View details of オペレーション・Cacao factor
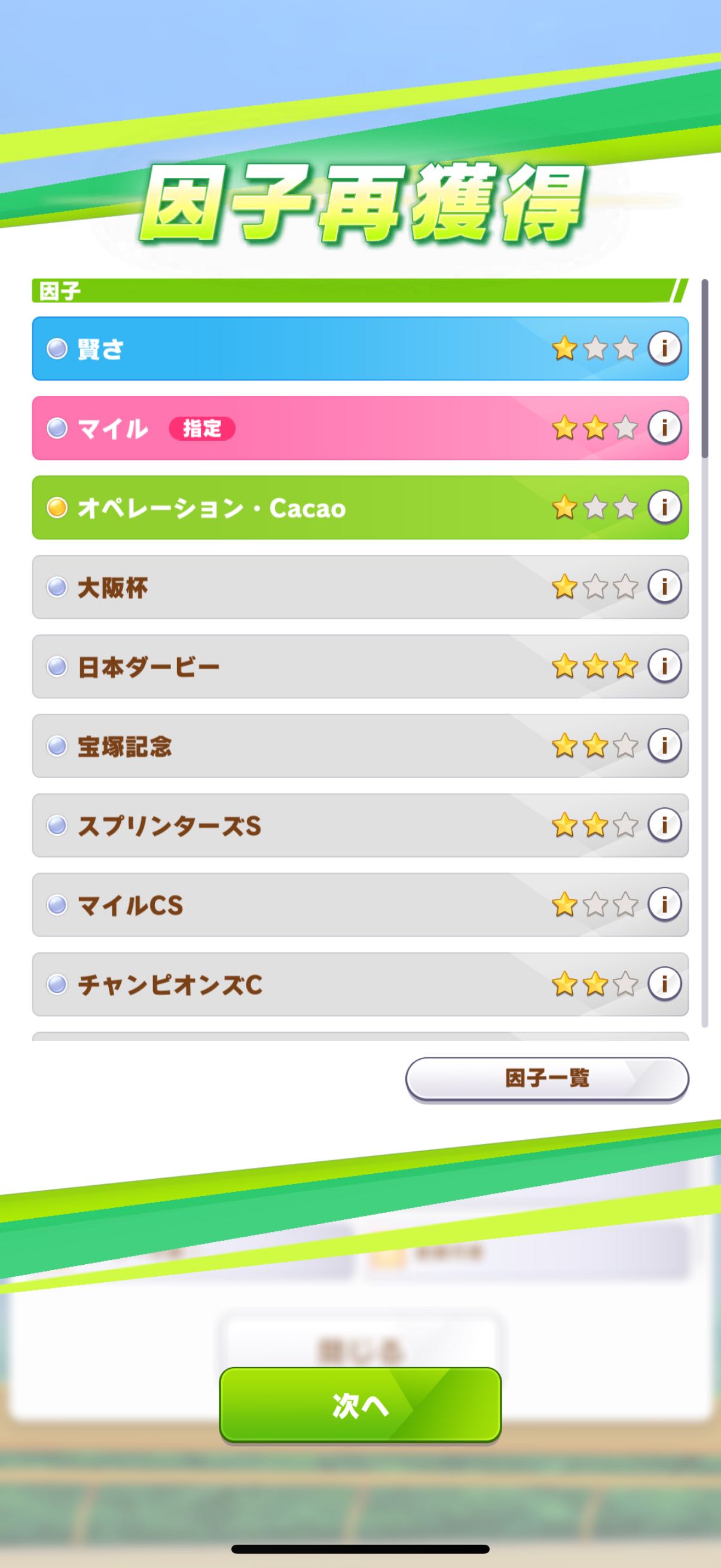The width and height of the screenshot is (721, 1568). [x=664, y=507]
